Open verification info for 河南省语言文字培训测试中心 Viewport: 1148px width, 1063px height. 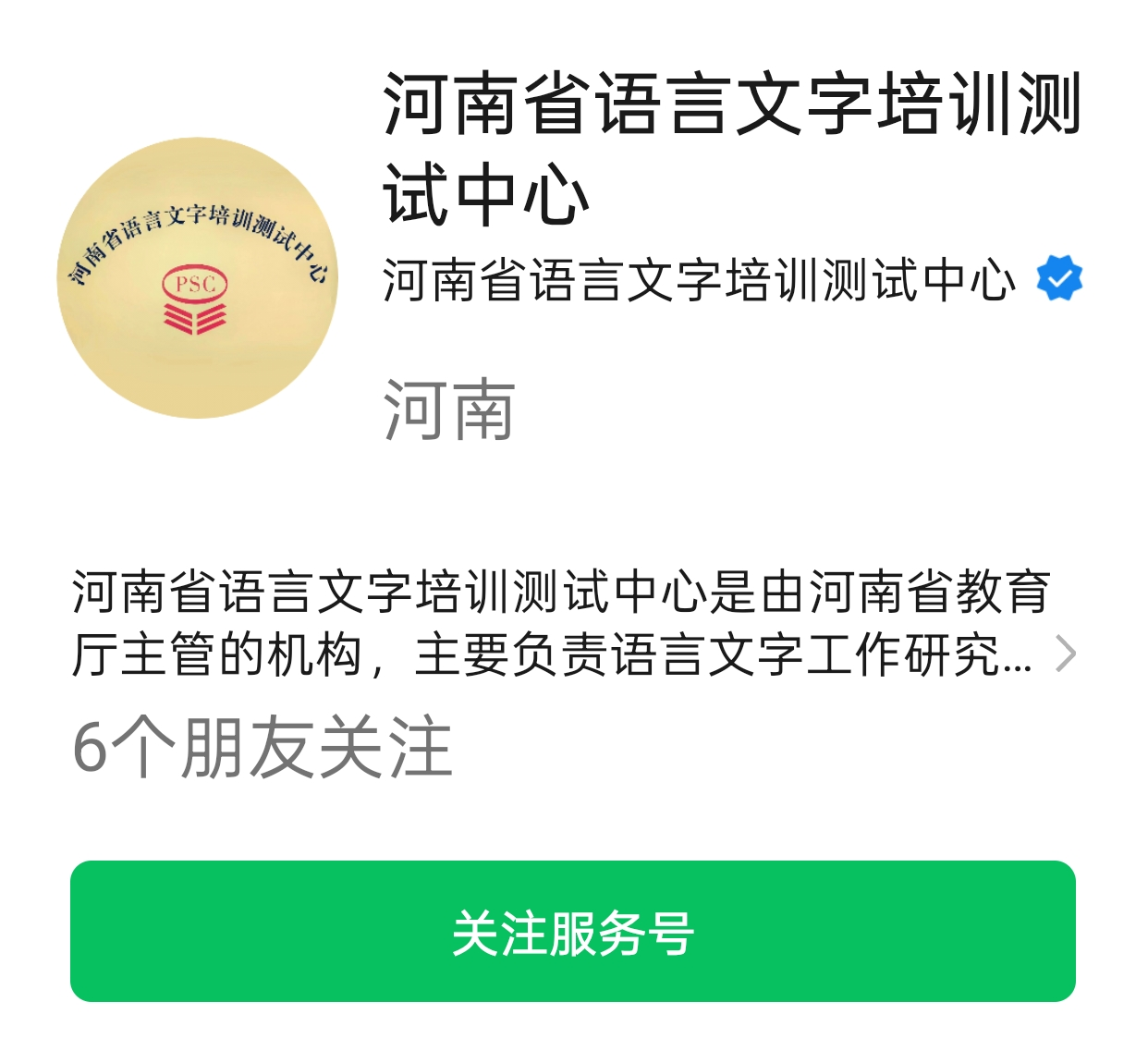coord(1059,279)
